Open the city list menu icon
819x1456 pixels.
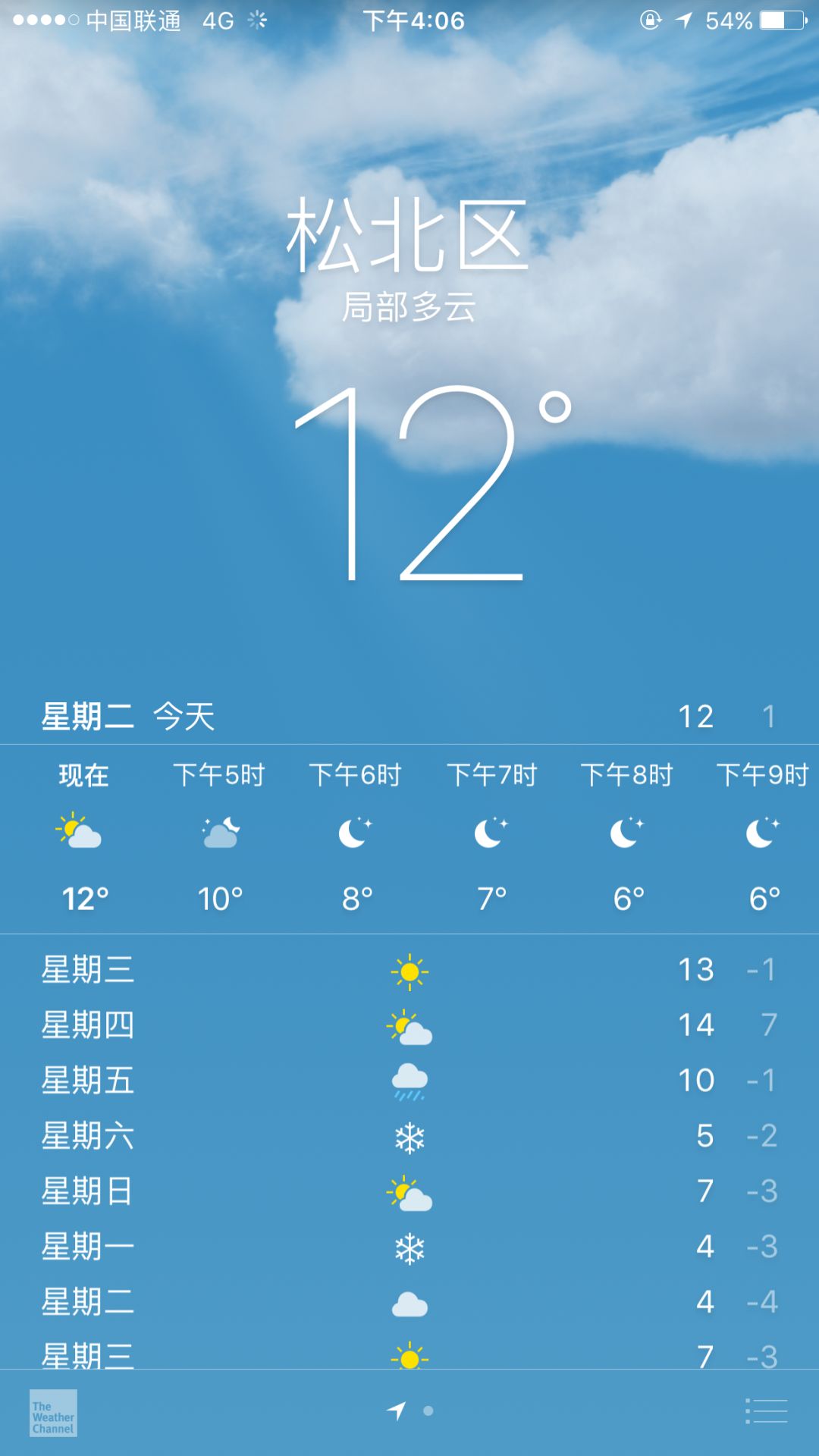click(766, 1411)
